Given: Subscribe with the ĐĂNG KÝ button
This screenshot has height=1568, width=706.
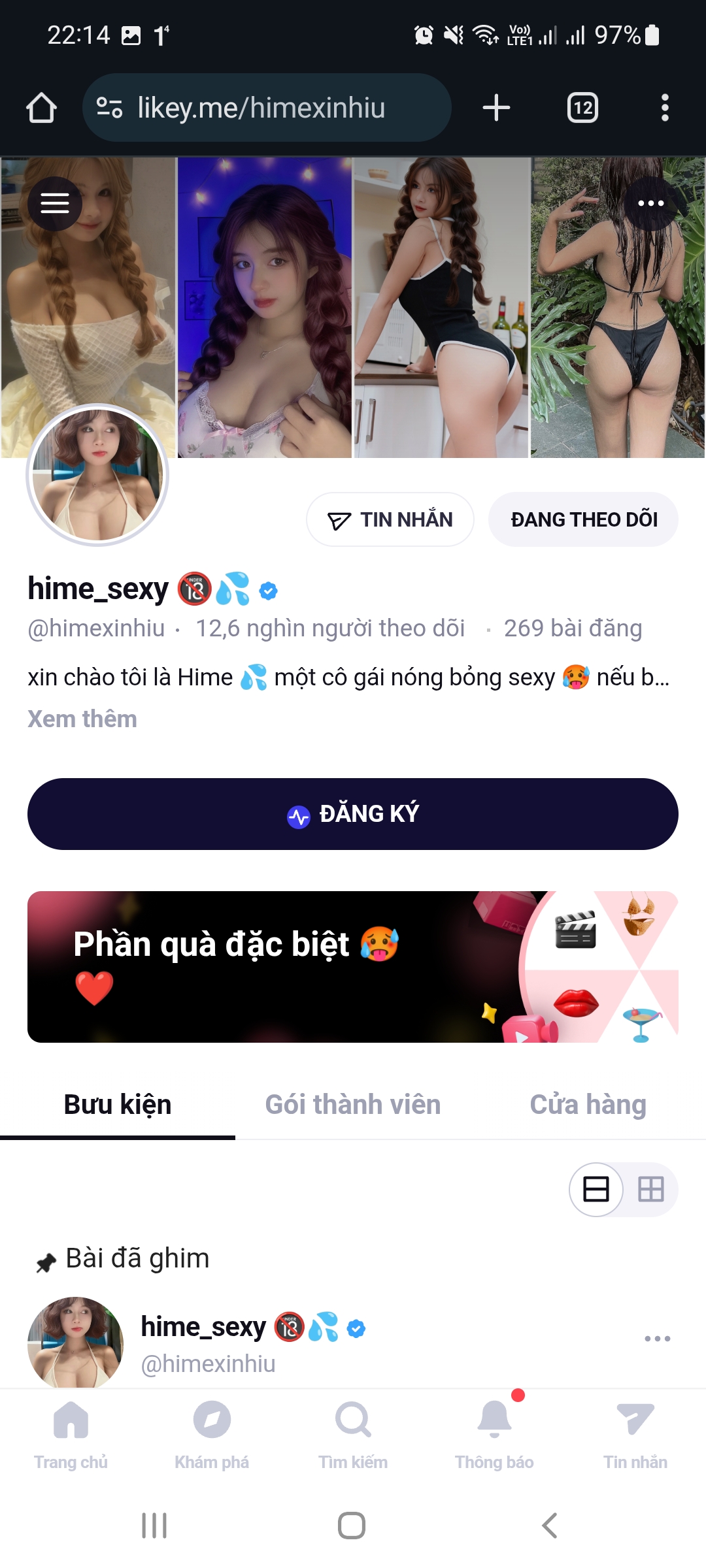Looking at the screenshot, I should click(x=353, y=814).
